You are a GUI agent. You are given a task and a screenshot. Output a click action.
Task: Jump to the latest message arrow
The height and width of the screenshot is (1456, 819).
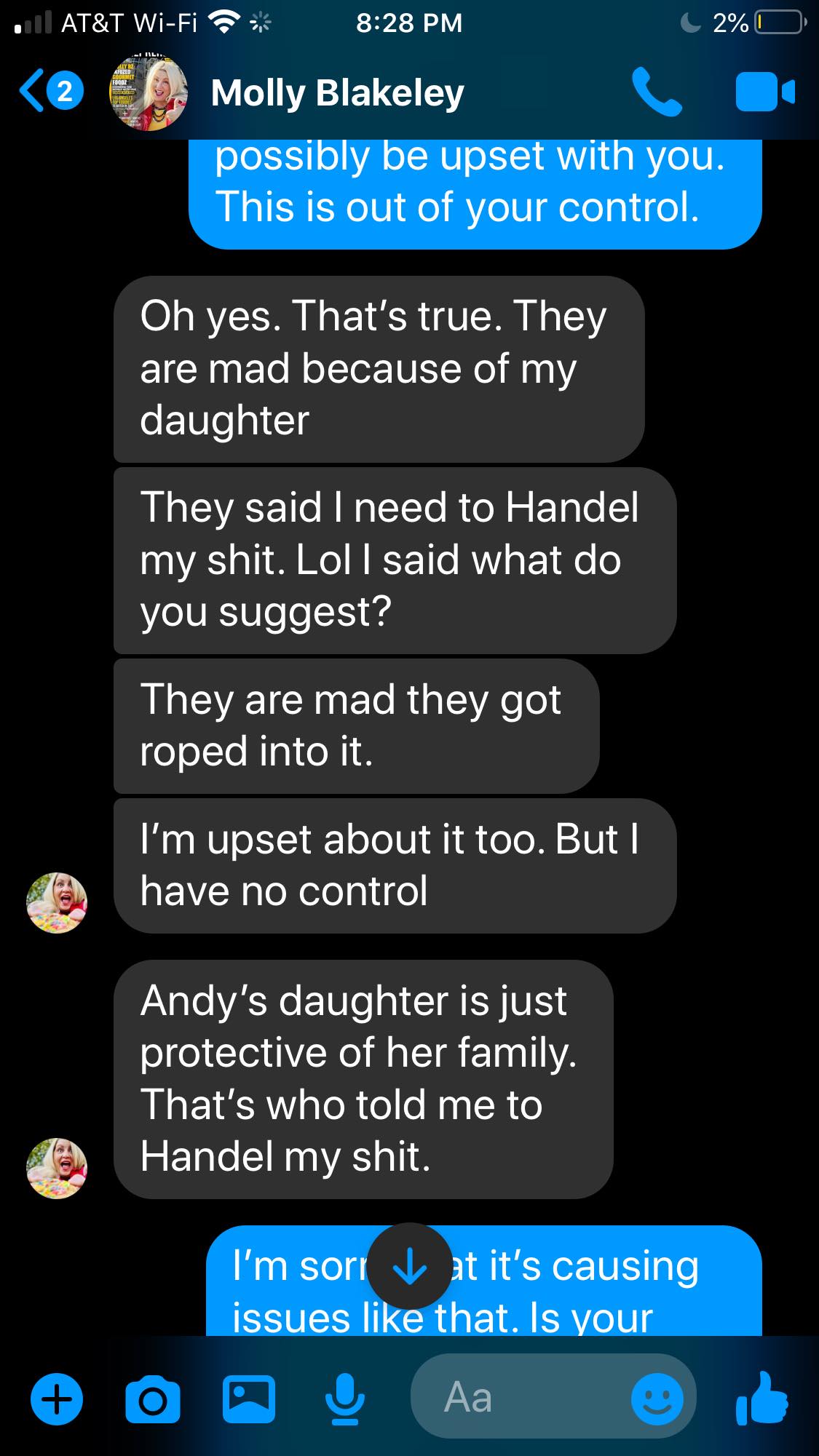(409, 1265)
